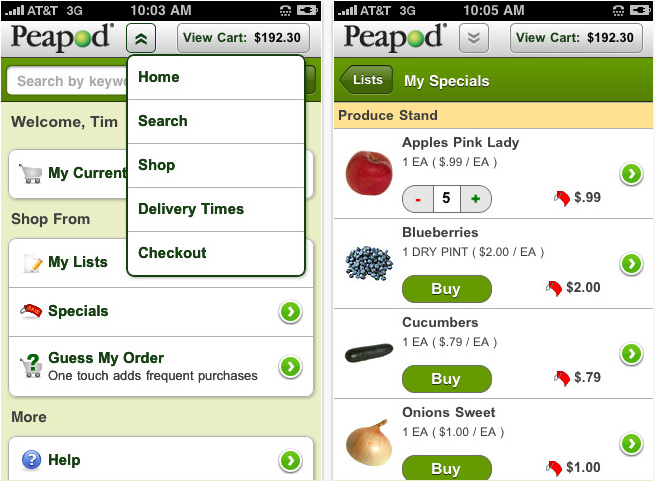Open details arrow for Blueberries
The image size is (655, 481).
tap(630, 264)
